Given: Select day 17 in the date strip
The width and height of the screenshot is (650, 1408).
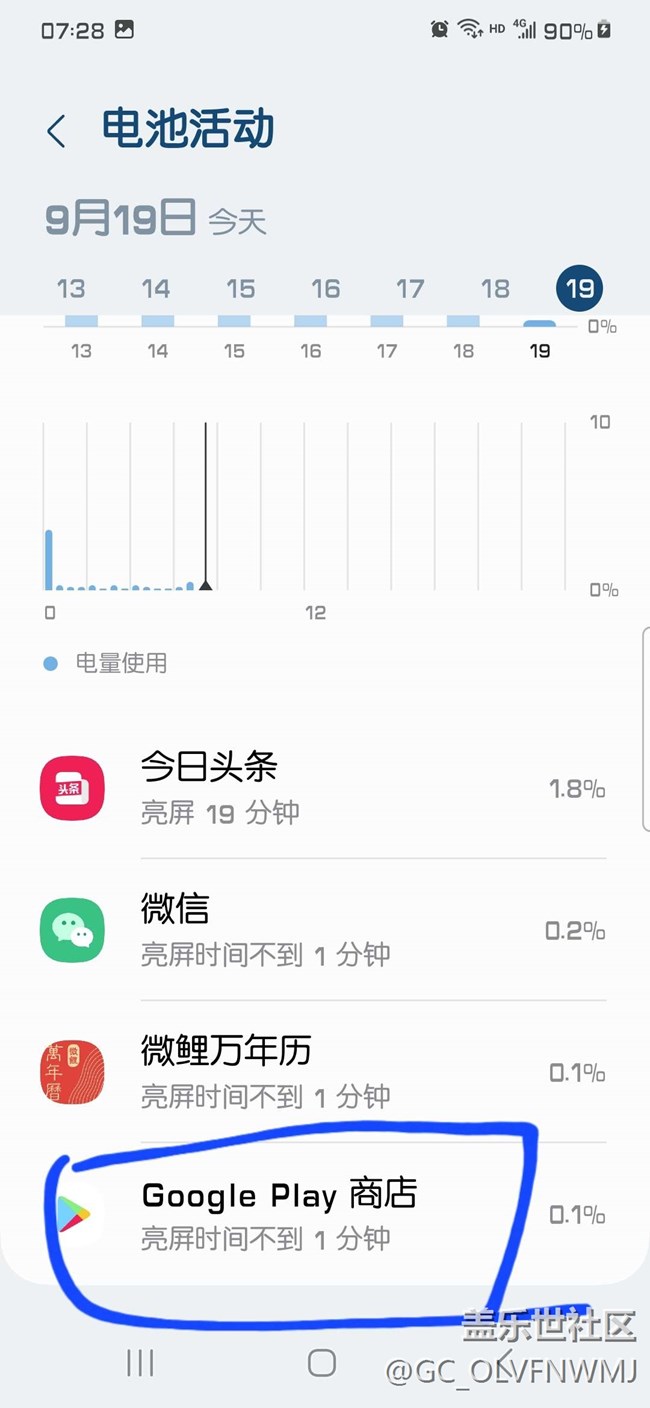Looking at the screenshot, I should 410,289.
